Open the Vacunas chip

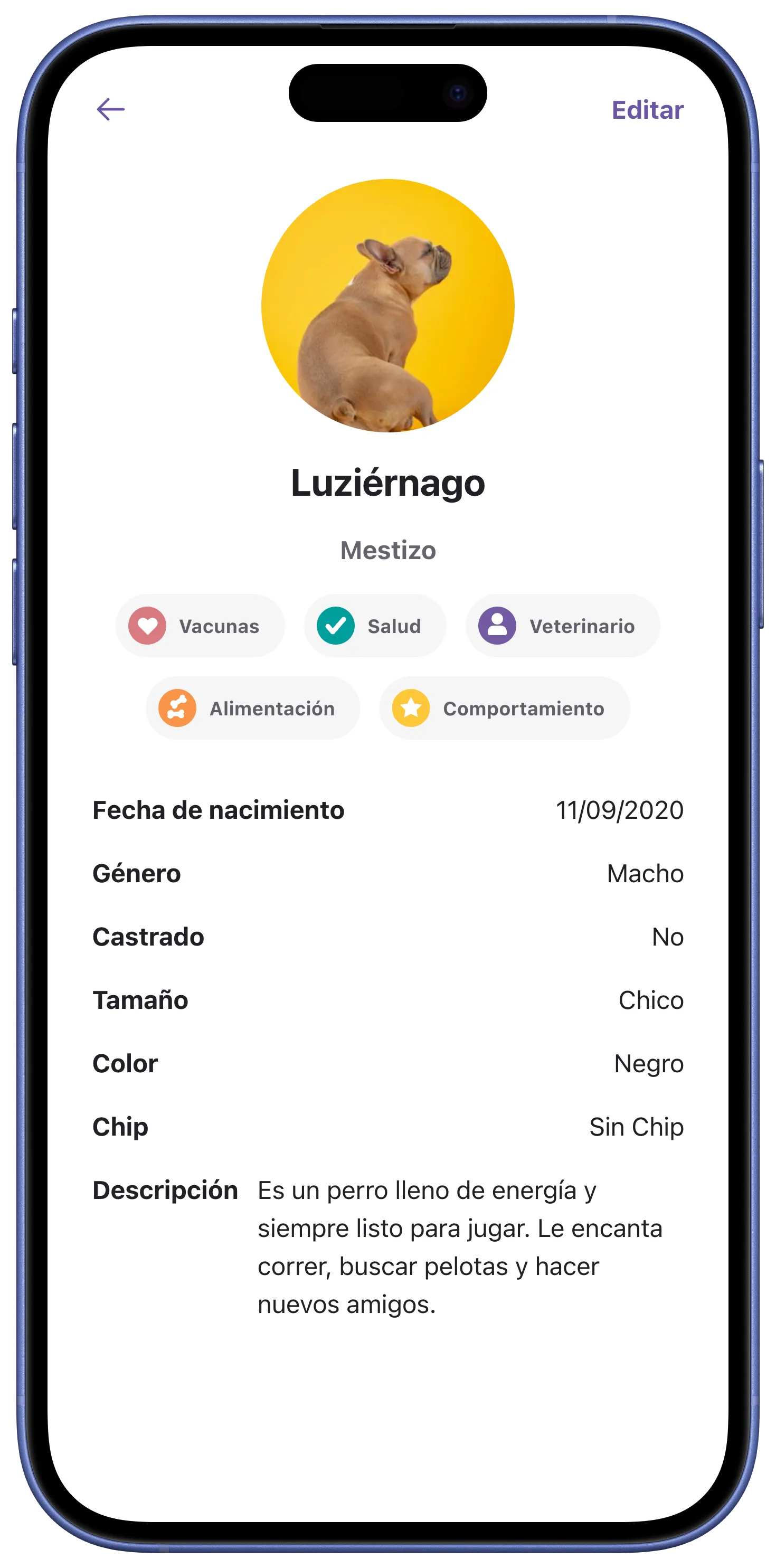point(200,626)
